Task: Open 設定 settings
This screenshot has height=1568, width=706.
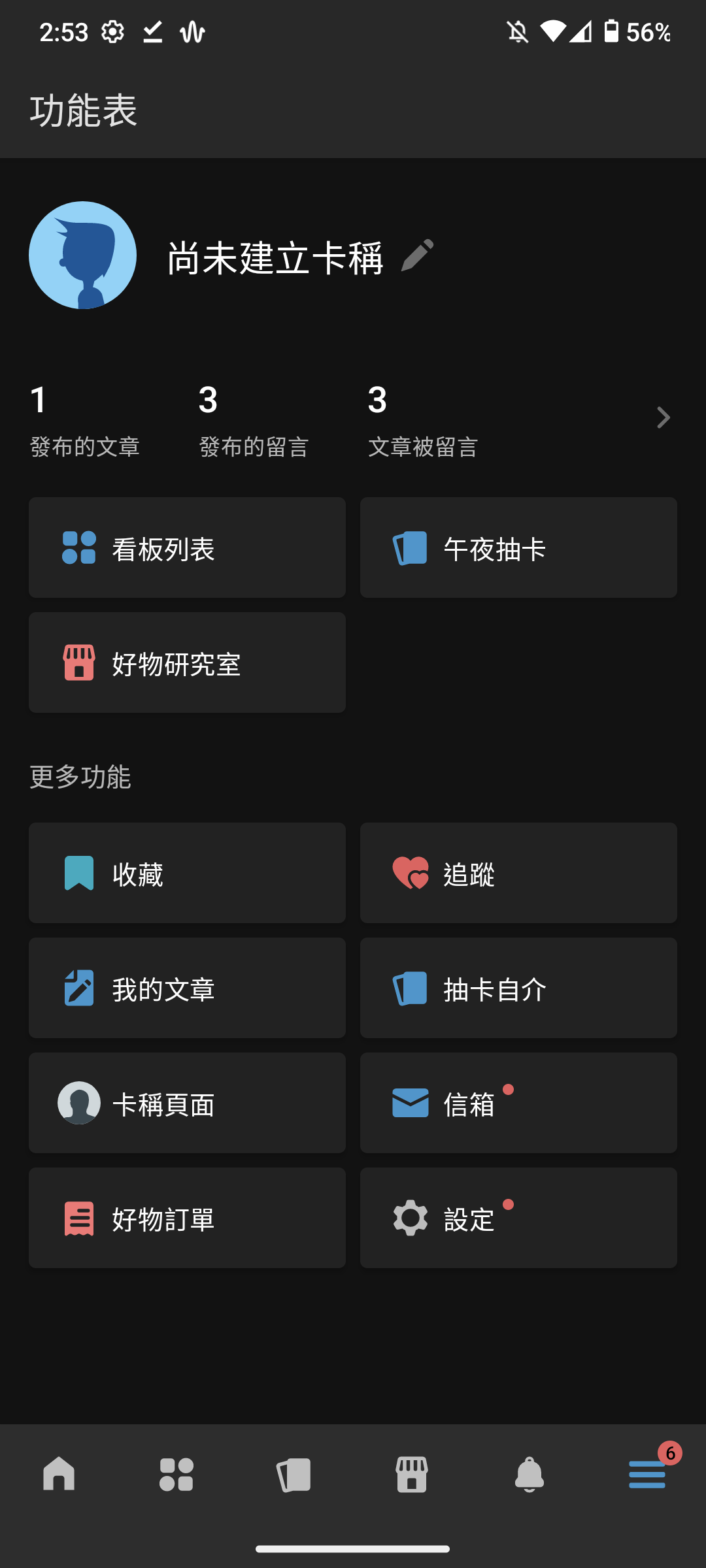Action: tap(518, 1218)
